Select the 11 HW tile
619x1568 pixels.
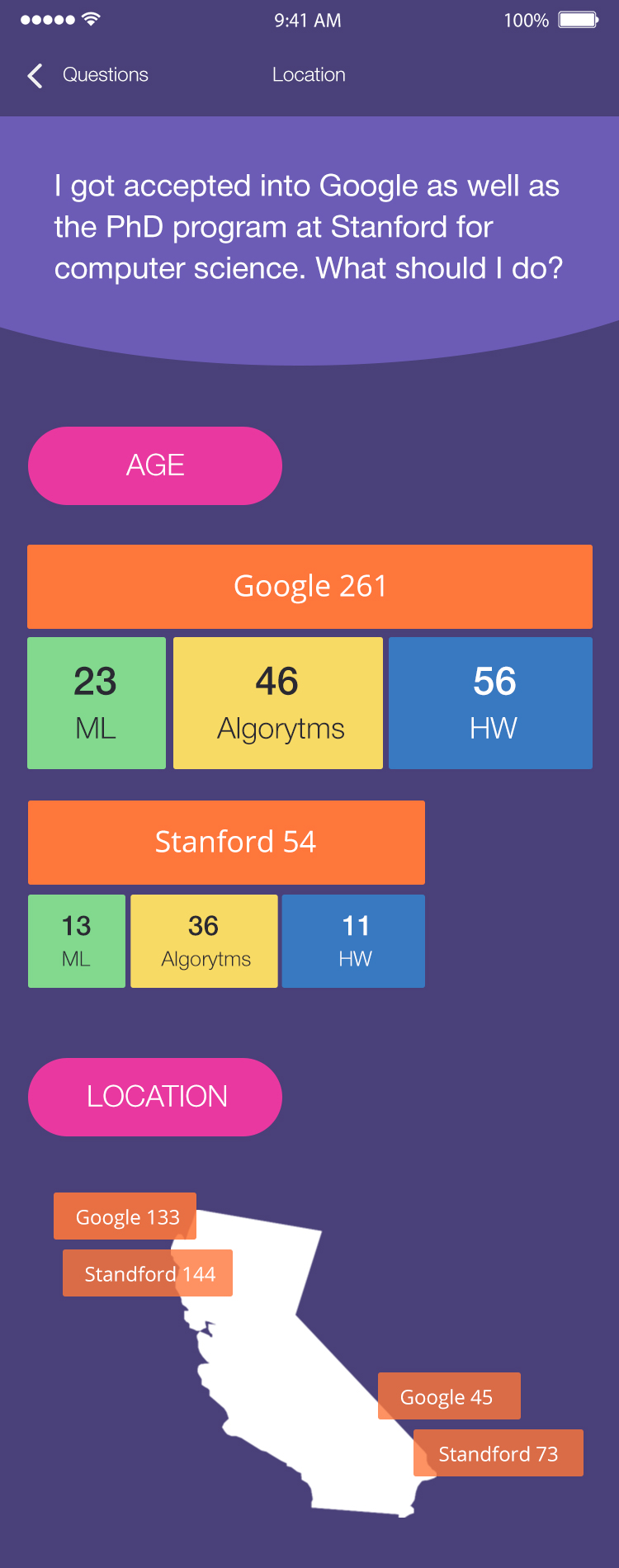tap(353, 942)
